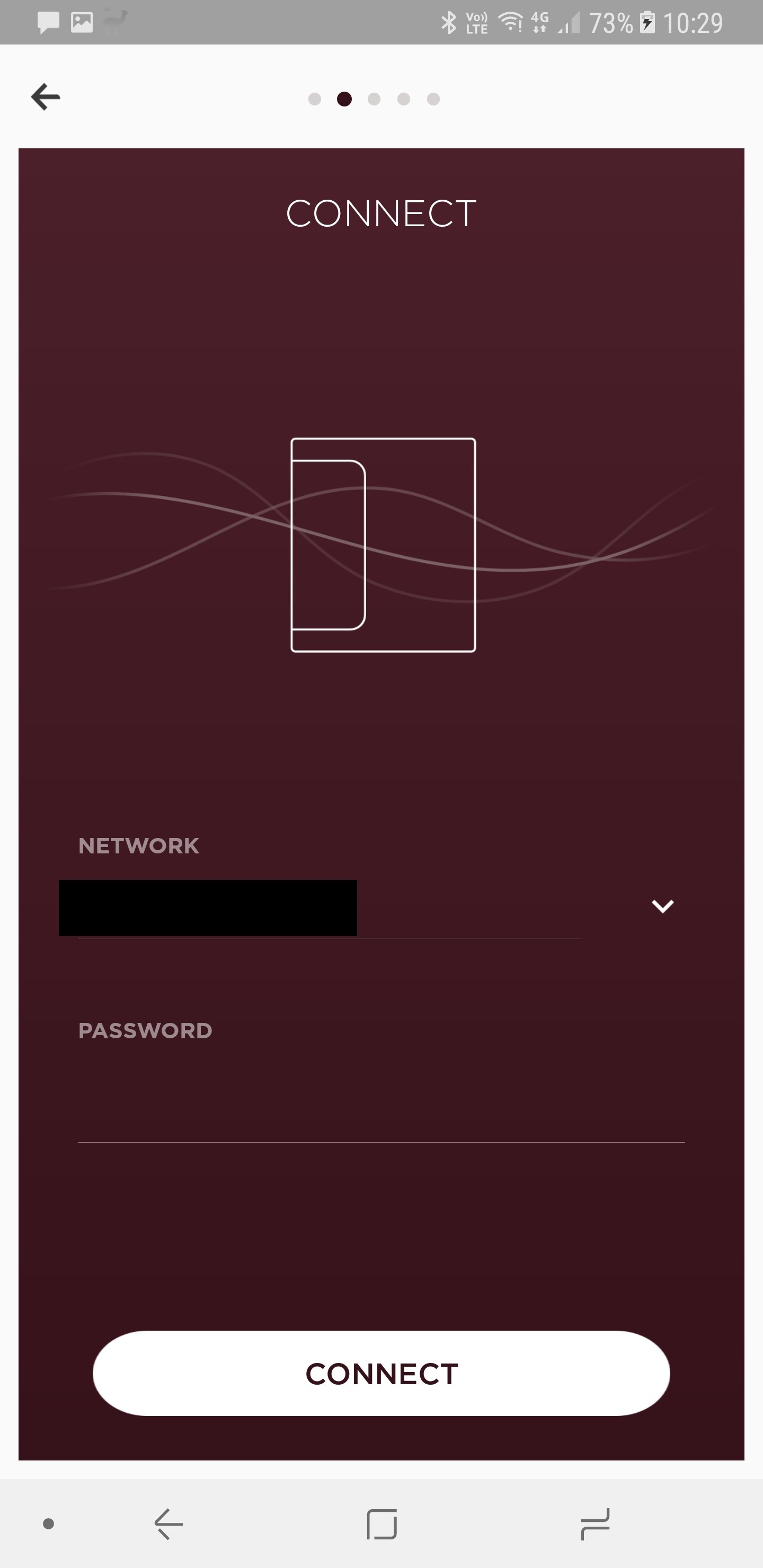Screen dimensions: 763x1568
Task: Go back using the top-left arrow
Action: [x=46, y=97]
